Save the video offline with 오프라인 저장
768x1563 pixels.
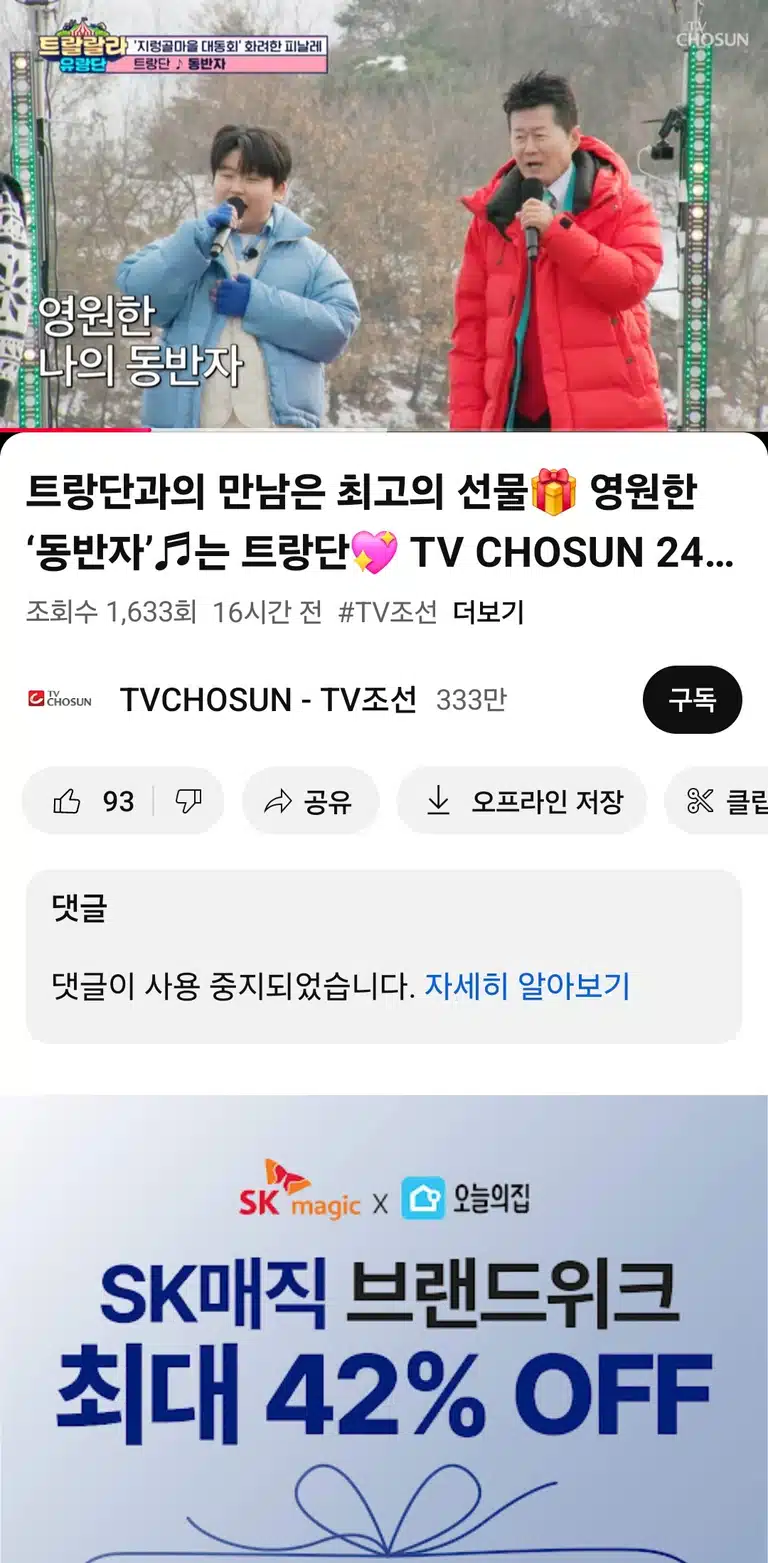522,801
